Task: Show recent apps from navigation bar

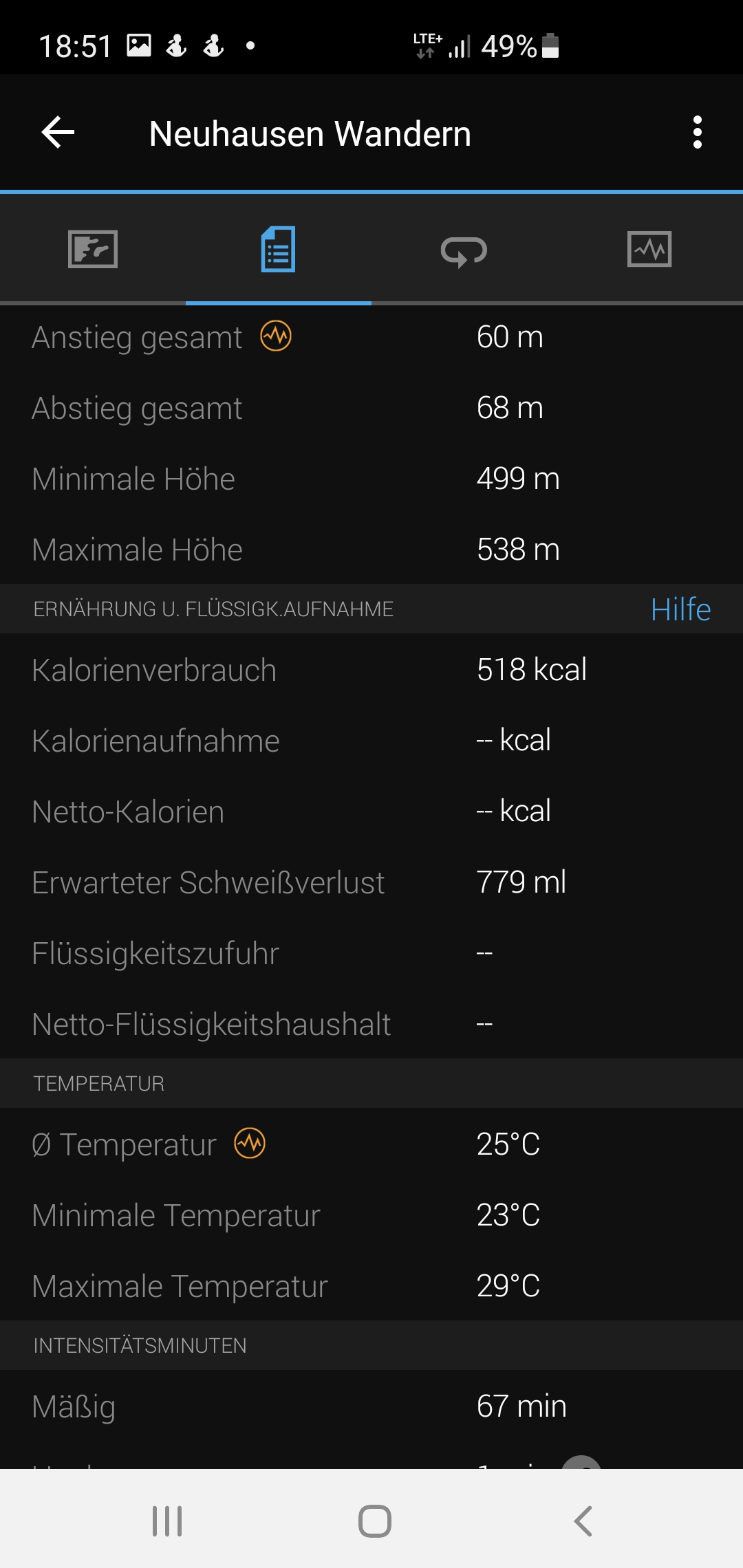Action: pos(167,1521)
